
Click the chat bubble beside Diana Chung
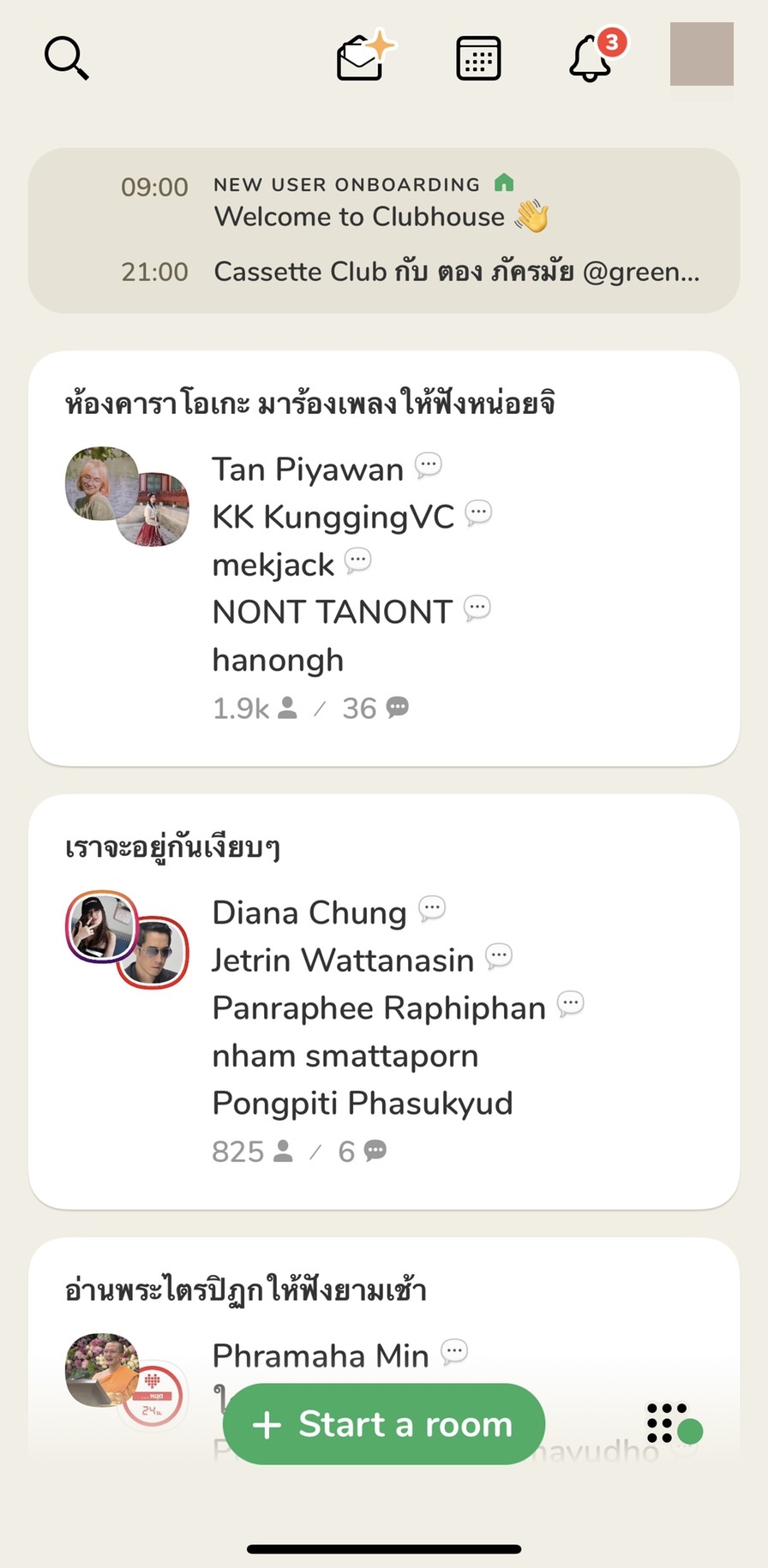(434, 909)
